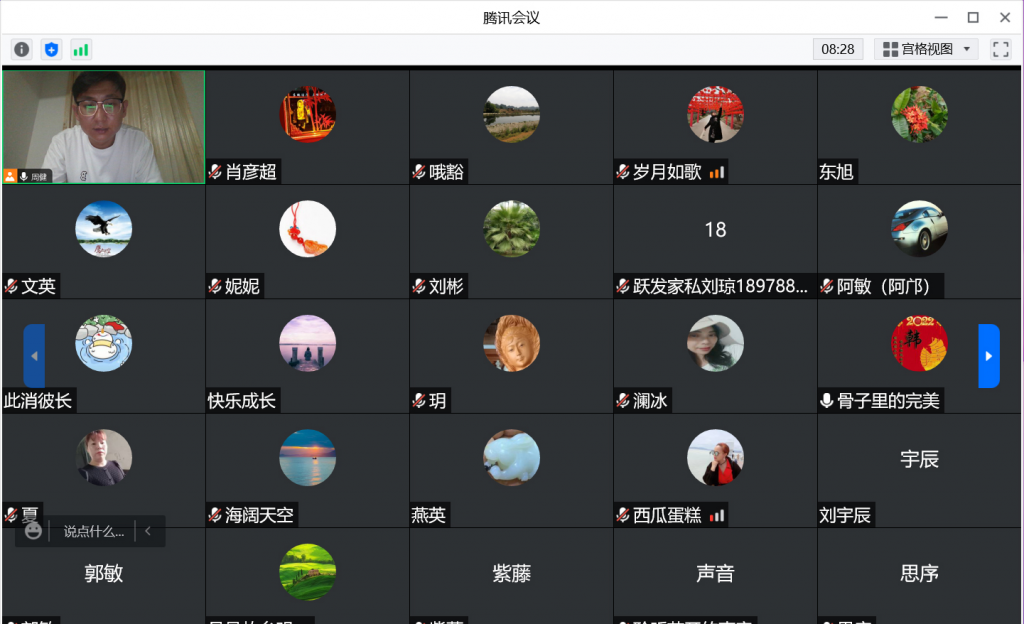This screenshot has height=624, width=1024.
Task: Open the 宫格视图 layout dropdown
Action: (x=926, y=49)
